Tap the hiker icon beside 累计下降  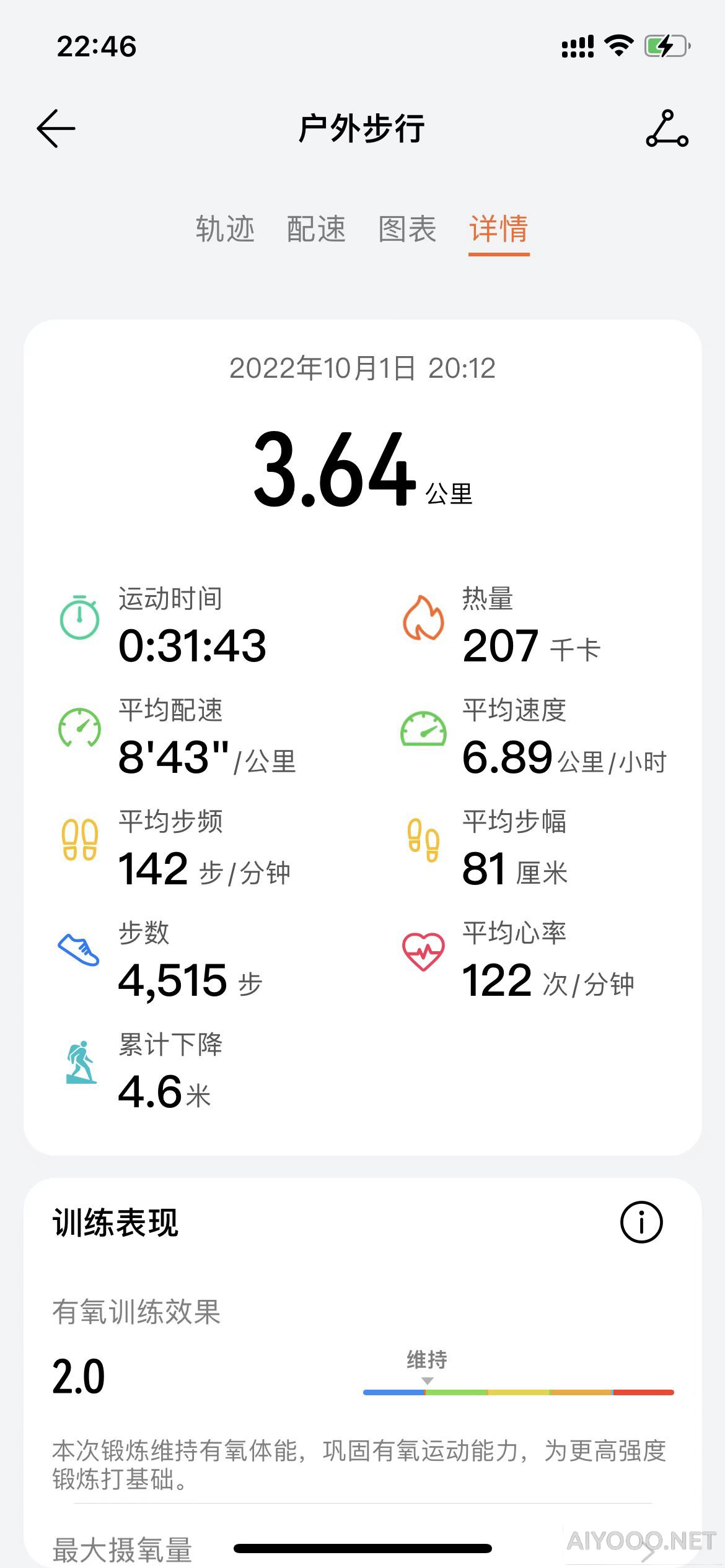tap(79, 1062)
